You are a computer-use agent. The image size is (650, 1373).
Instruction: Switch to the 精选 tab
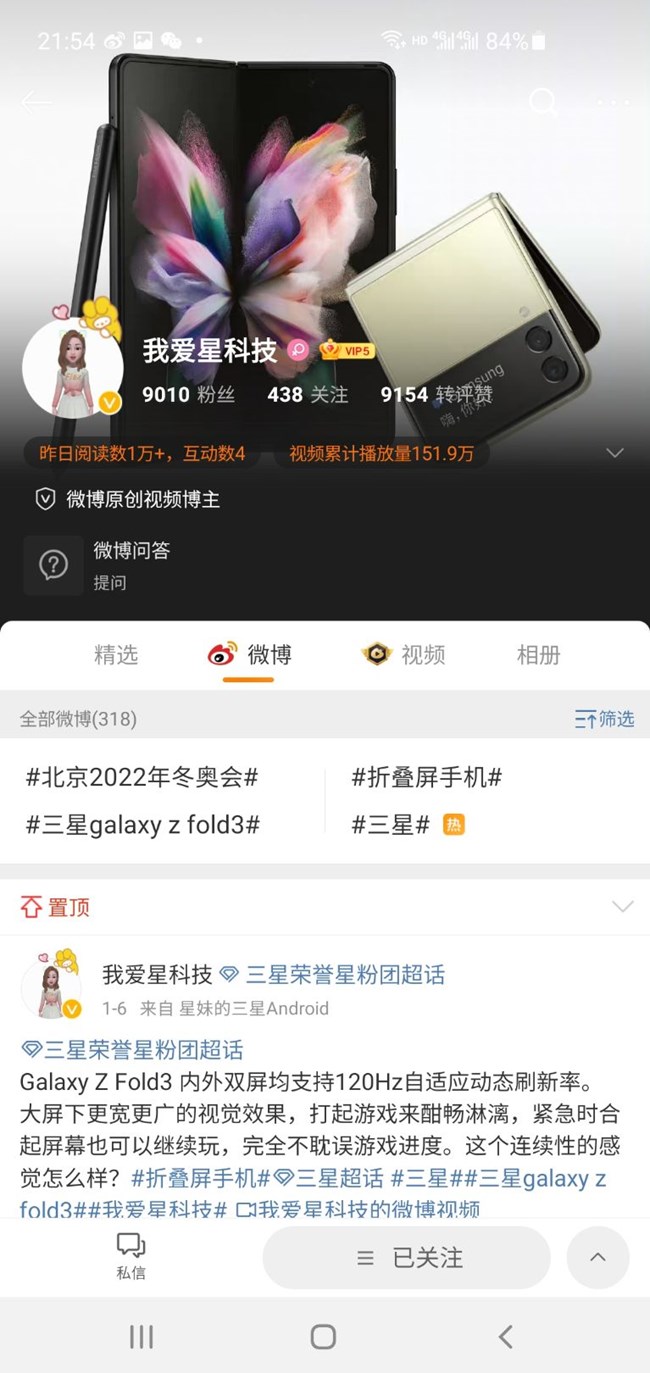pos(116,655)
